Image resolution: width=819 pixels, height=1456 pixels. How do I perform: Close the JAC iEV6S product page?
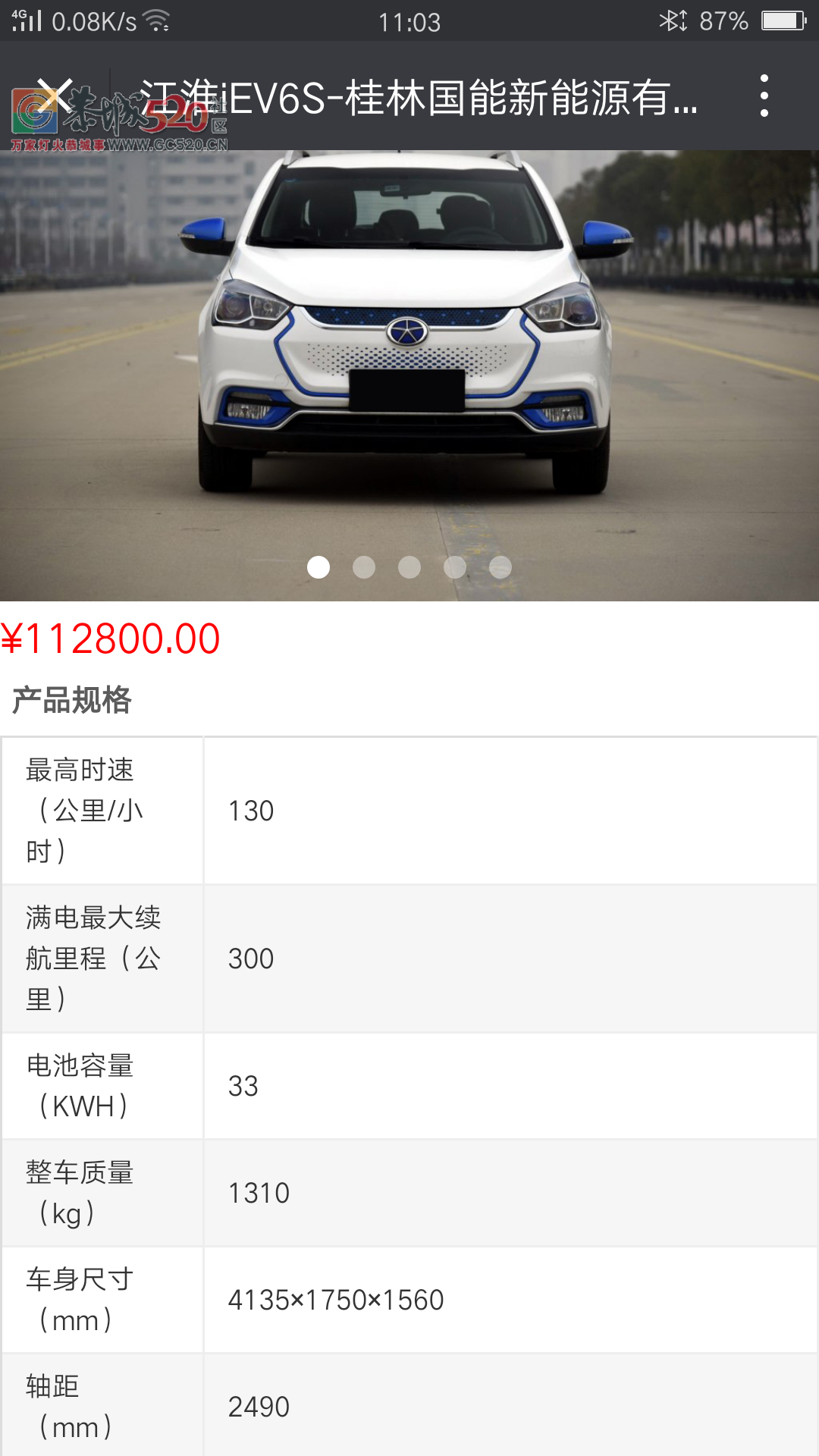(x=55, y=96)
